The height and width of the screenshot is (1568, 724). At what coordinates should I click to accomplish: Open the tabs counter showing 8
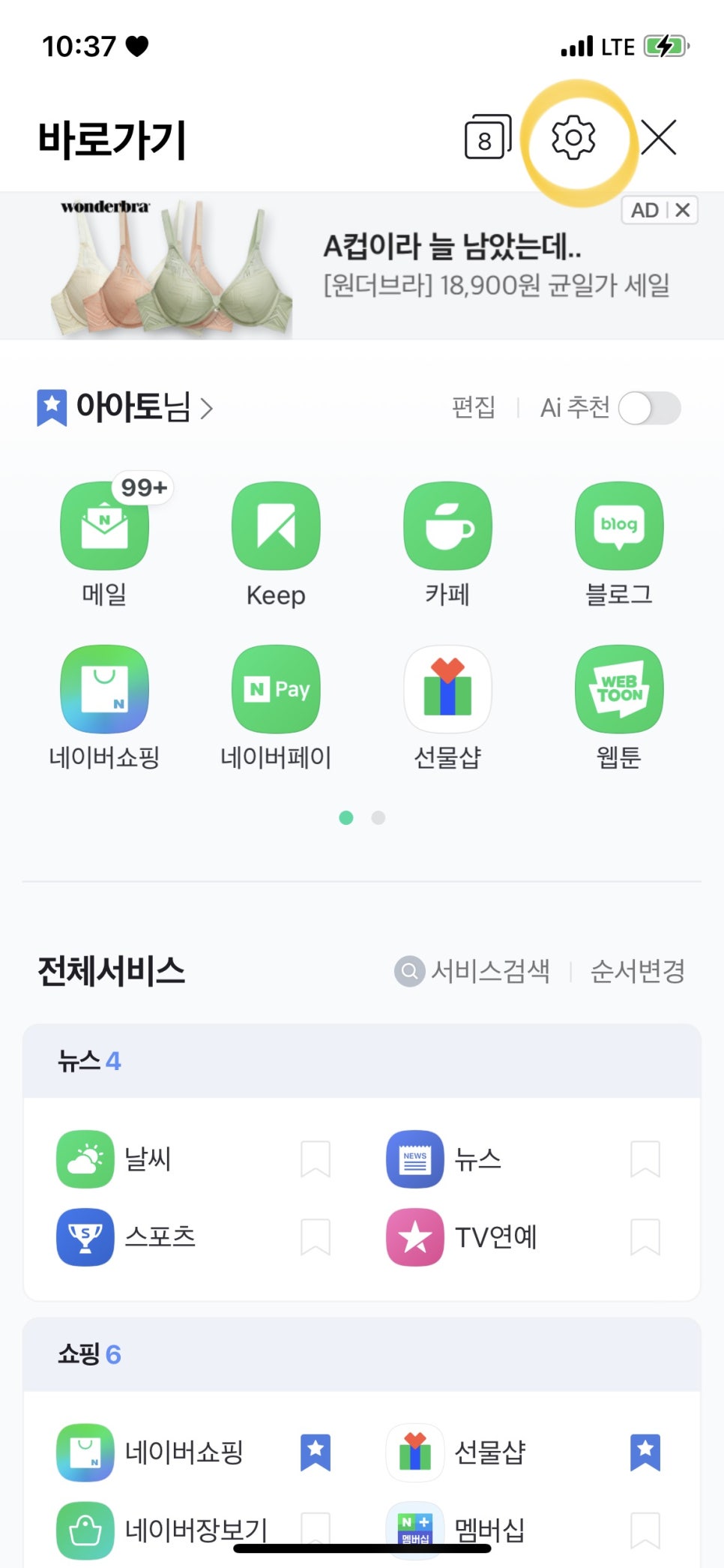[x=487, y=137]
